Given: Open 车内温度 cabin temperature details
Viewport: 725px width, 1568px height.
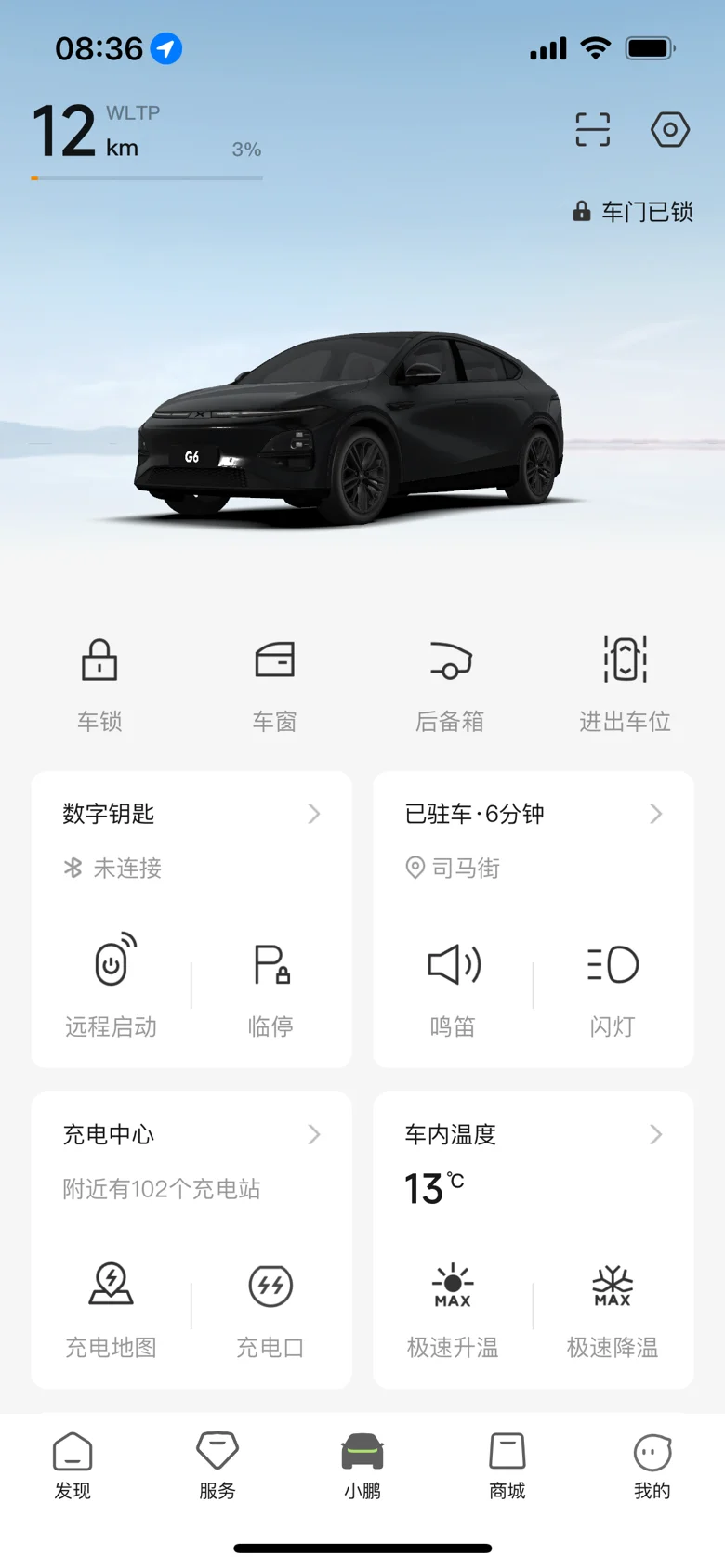Looking at the screenshot, I should tap(533, 1135).
